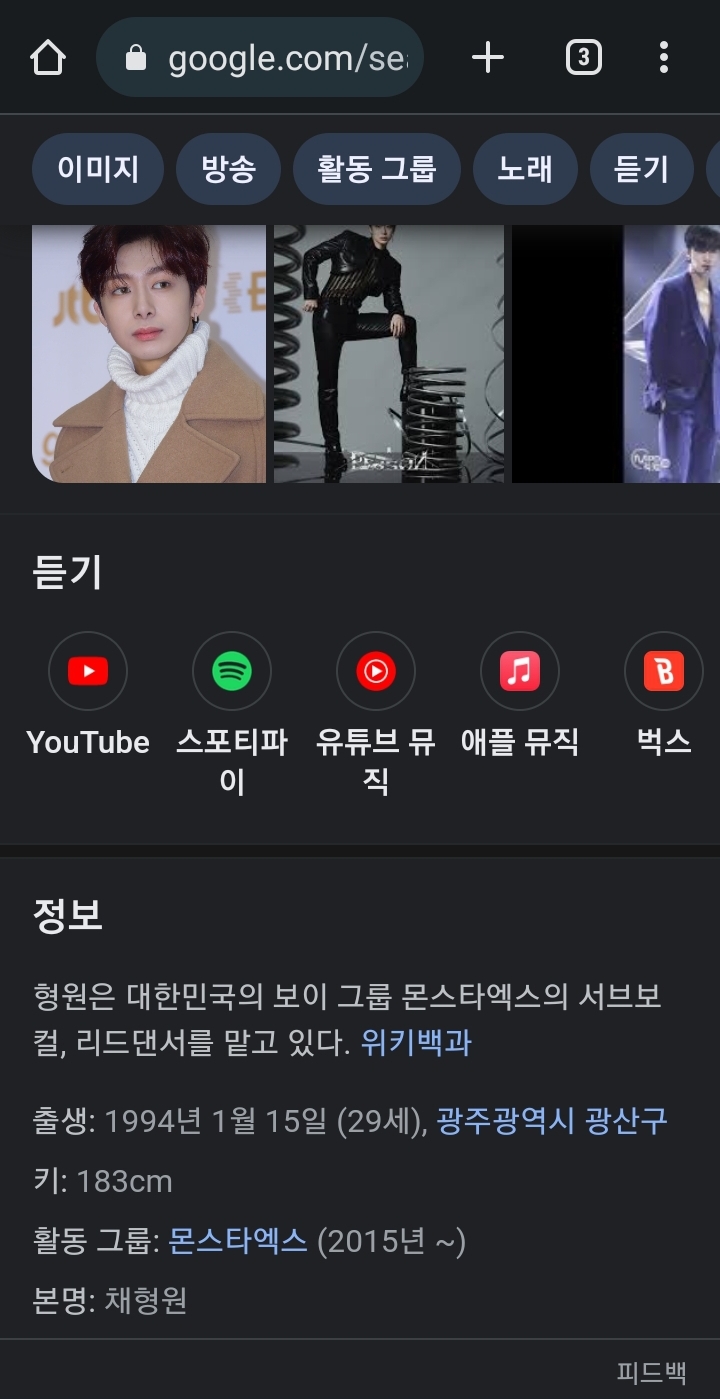Follow the 광주광역시 광산구 birthplace link
Screen dimensions: 720x1399
click(552, 1121)
